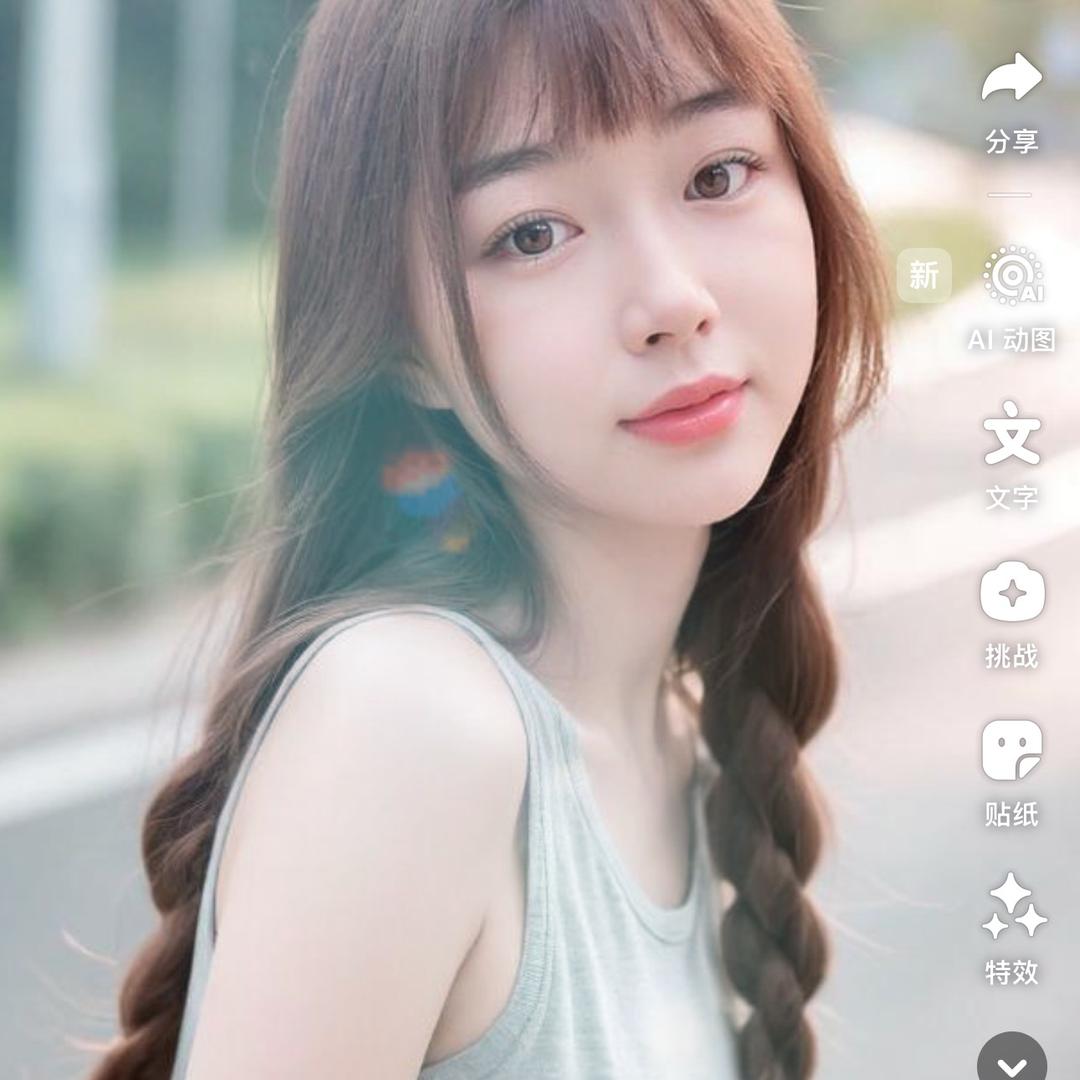Viewport: 1080px width, 1080px height.
Task: Add text with the 文字 tool
Action: pos(1011,434)
